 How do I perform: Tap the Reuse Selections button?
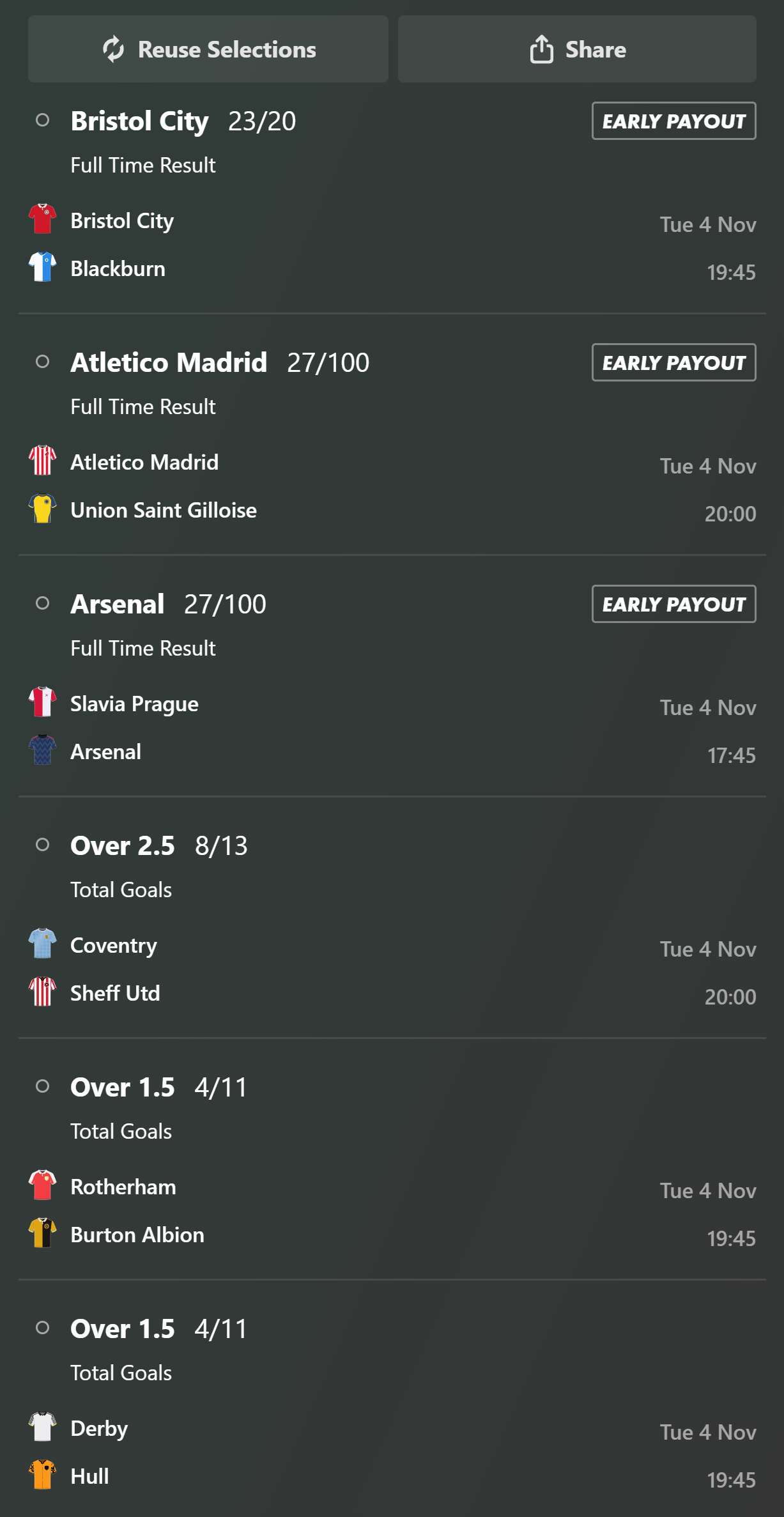(x=208, y=49)
